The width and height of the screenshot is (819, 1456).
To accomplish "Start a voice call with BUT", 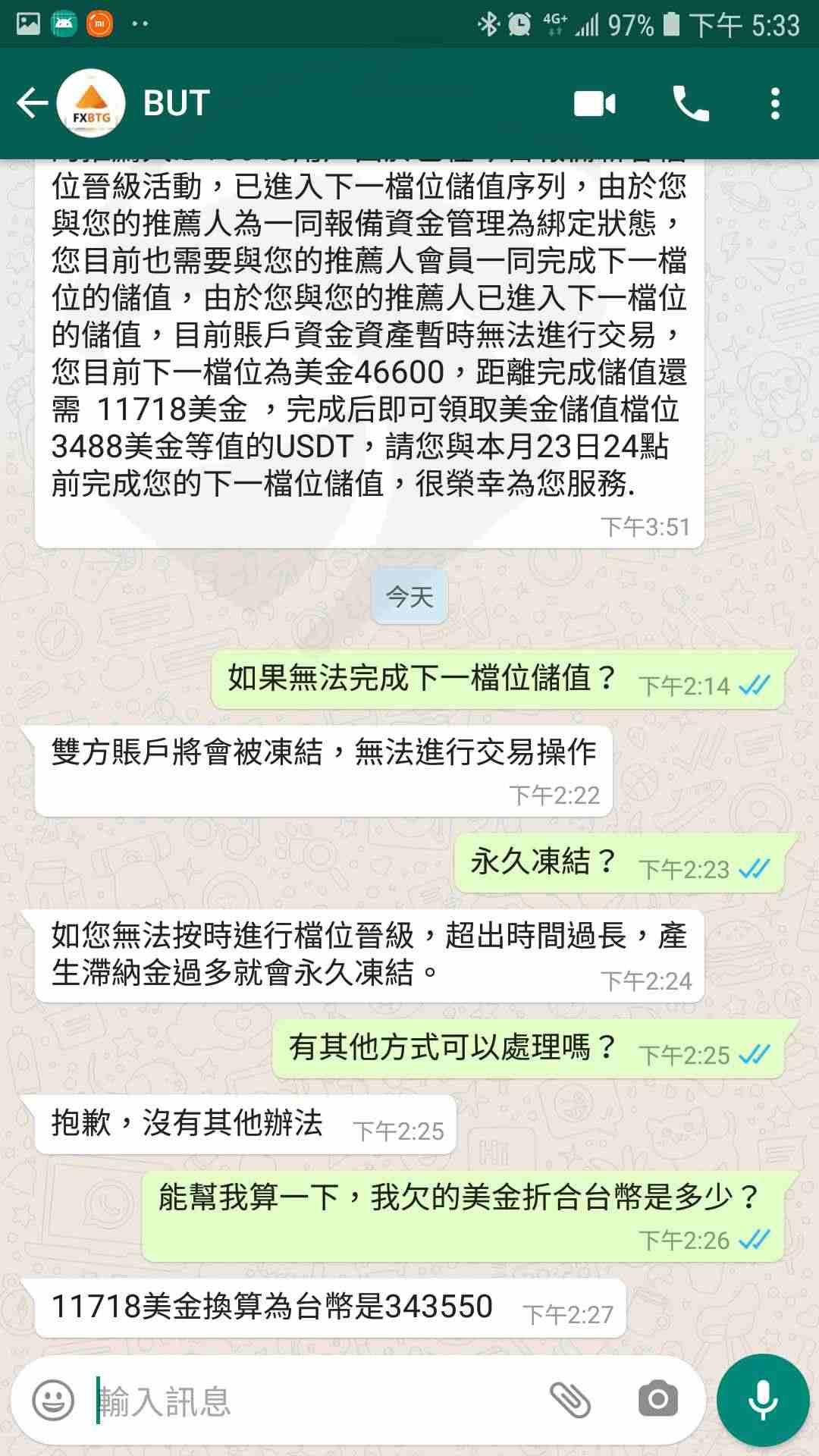I will tap(691, 104).
